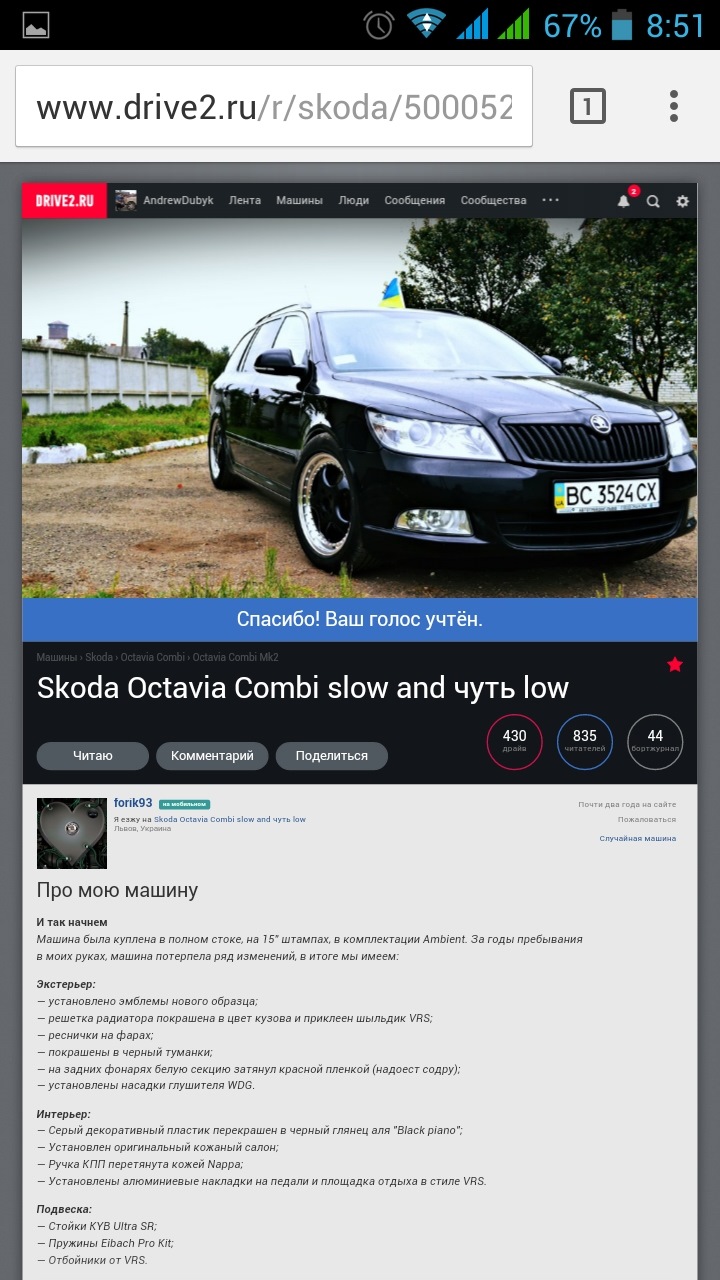The width and height of the screenshot is (720, 1280).
Task: Tap the Читаю button
Action: point(93,756)
